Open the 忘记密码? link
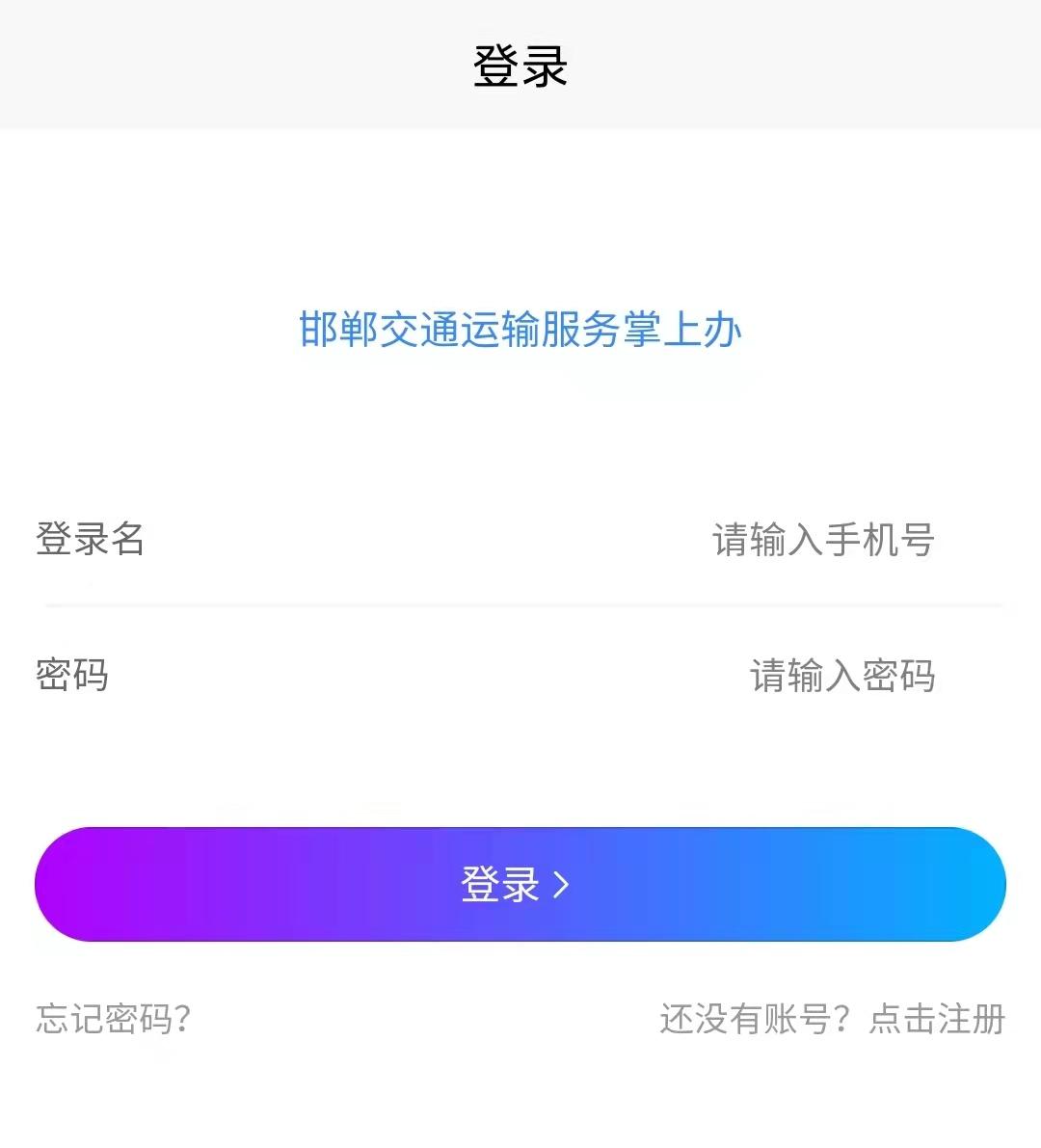This screenshot has width=1041, height=1148. pos(114,1019)
